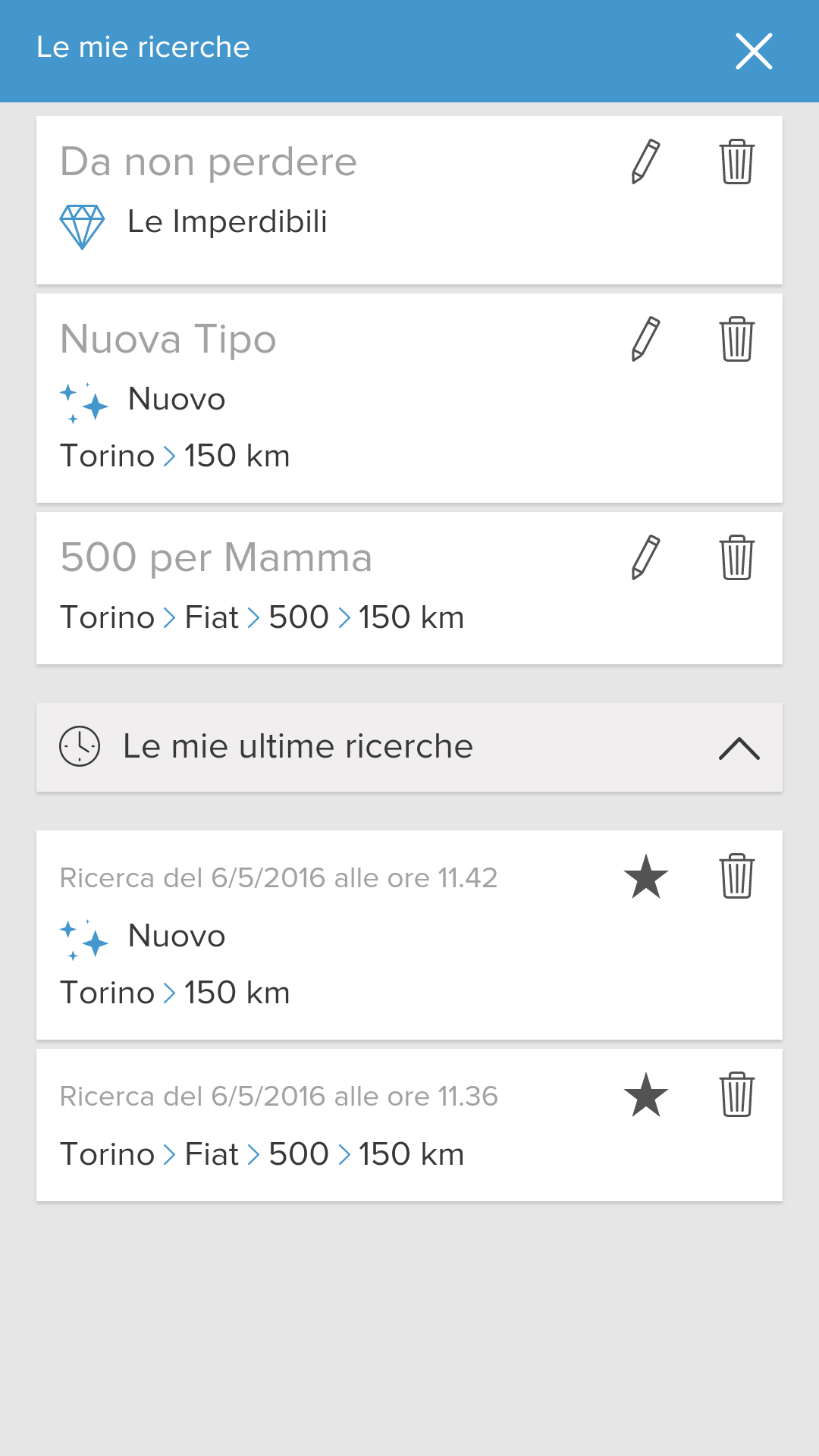Delete the 500 per Mamma search
This screenshot has width=819, height=1456.
736,557
